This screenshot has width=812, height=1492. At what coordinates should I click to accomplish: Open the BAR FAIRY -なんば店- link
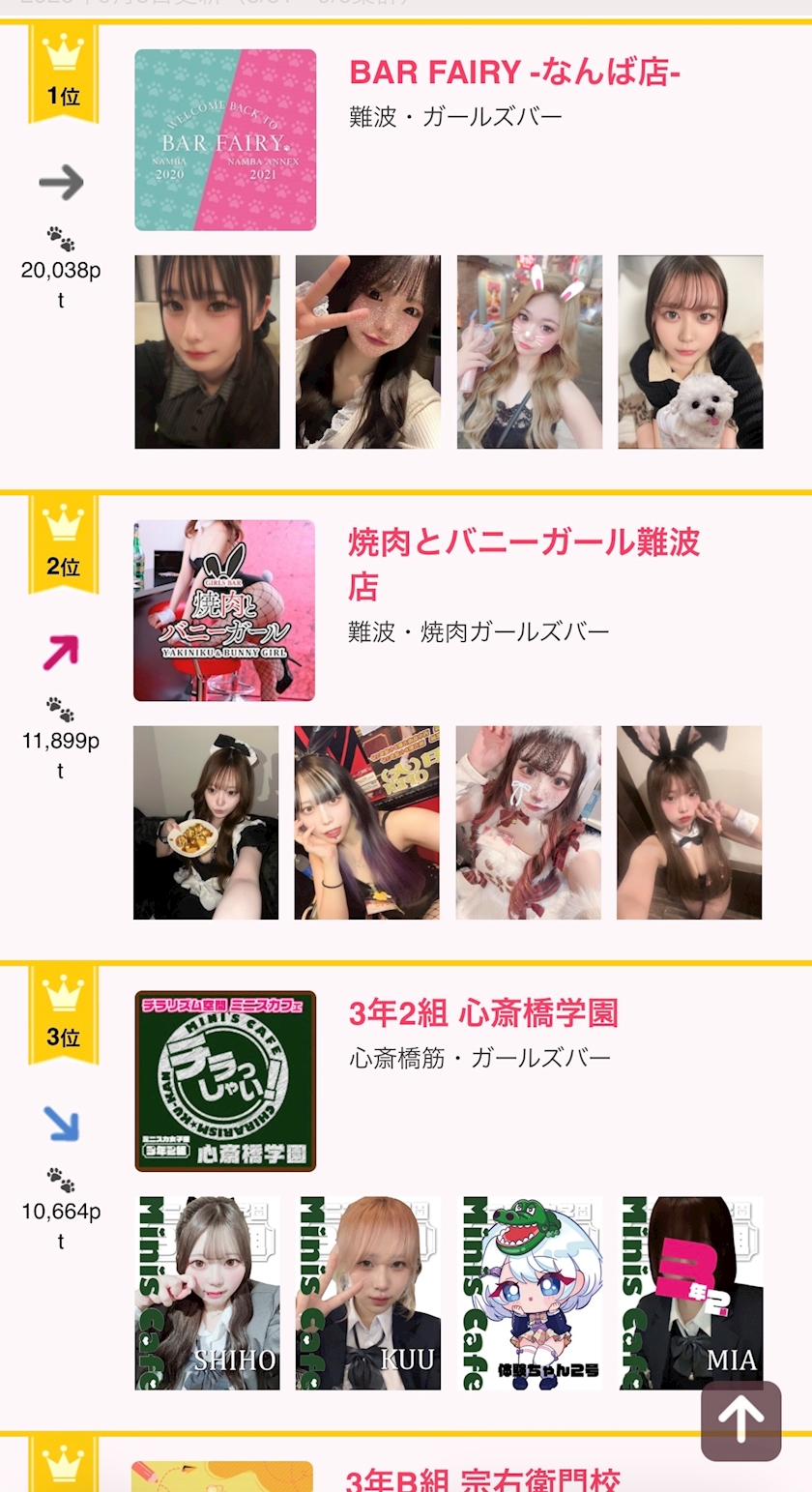pos(515,72)
